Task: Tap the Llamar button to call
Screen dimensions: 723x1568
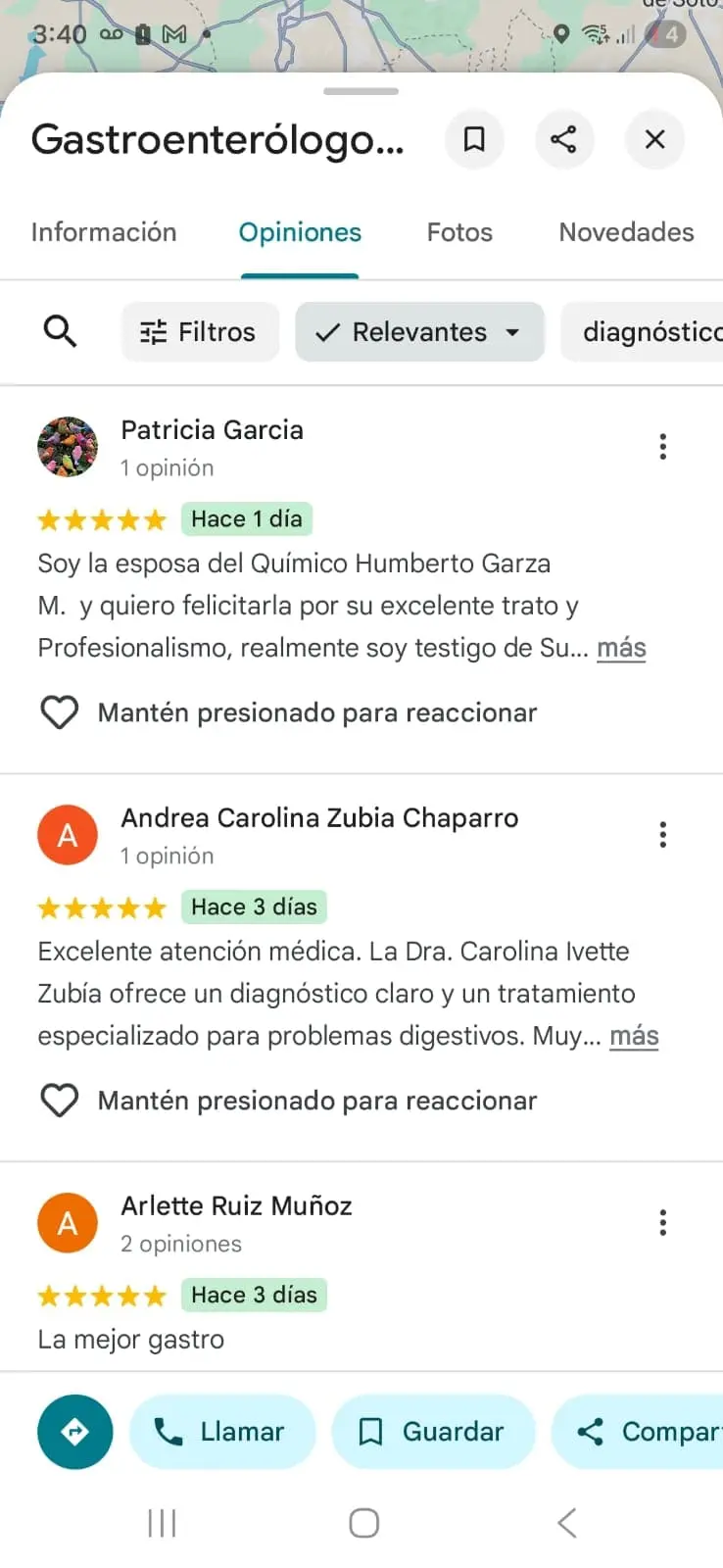Action: [222, 1432]
